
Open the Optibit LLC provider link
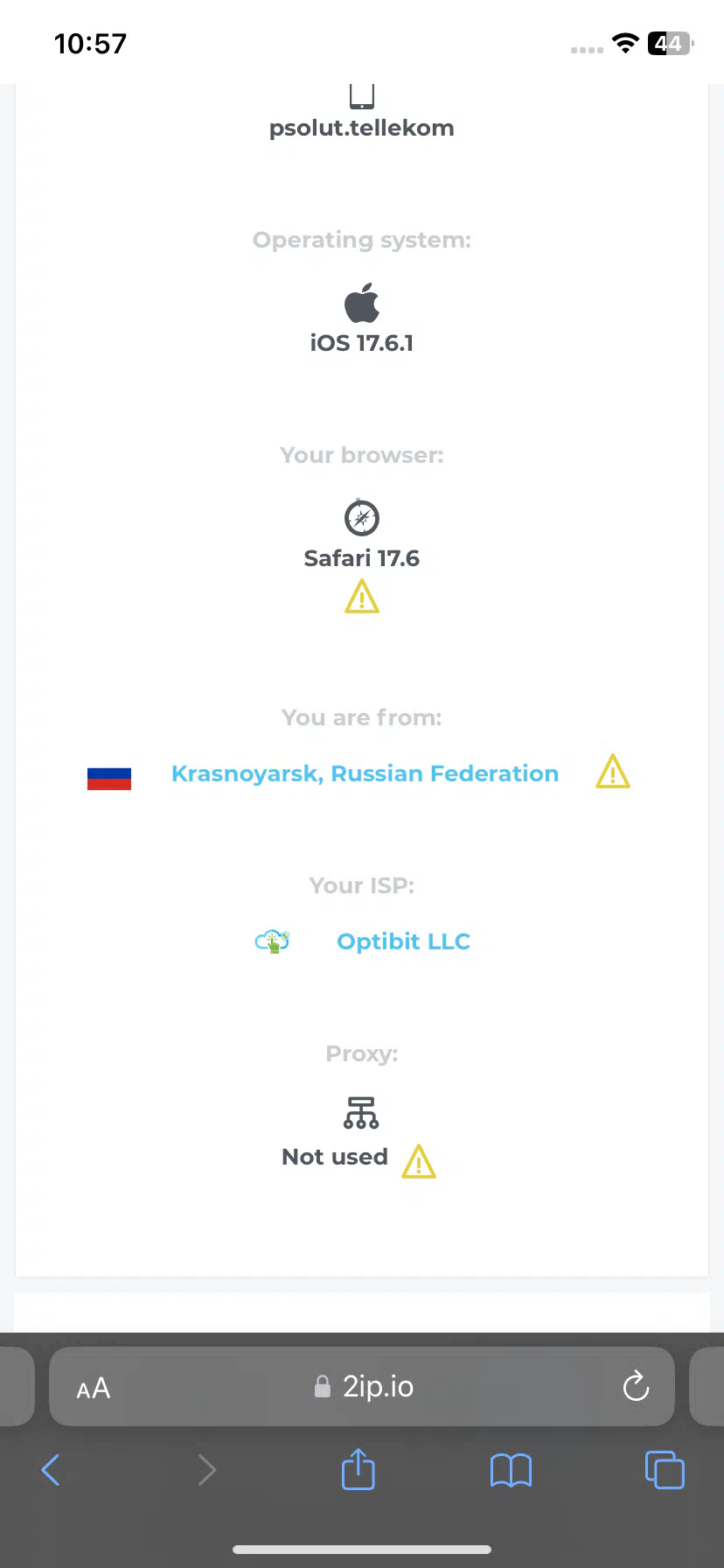pyautogui.click(x=403, y=941)
